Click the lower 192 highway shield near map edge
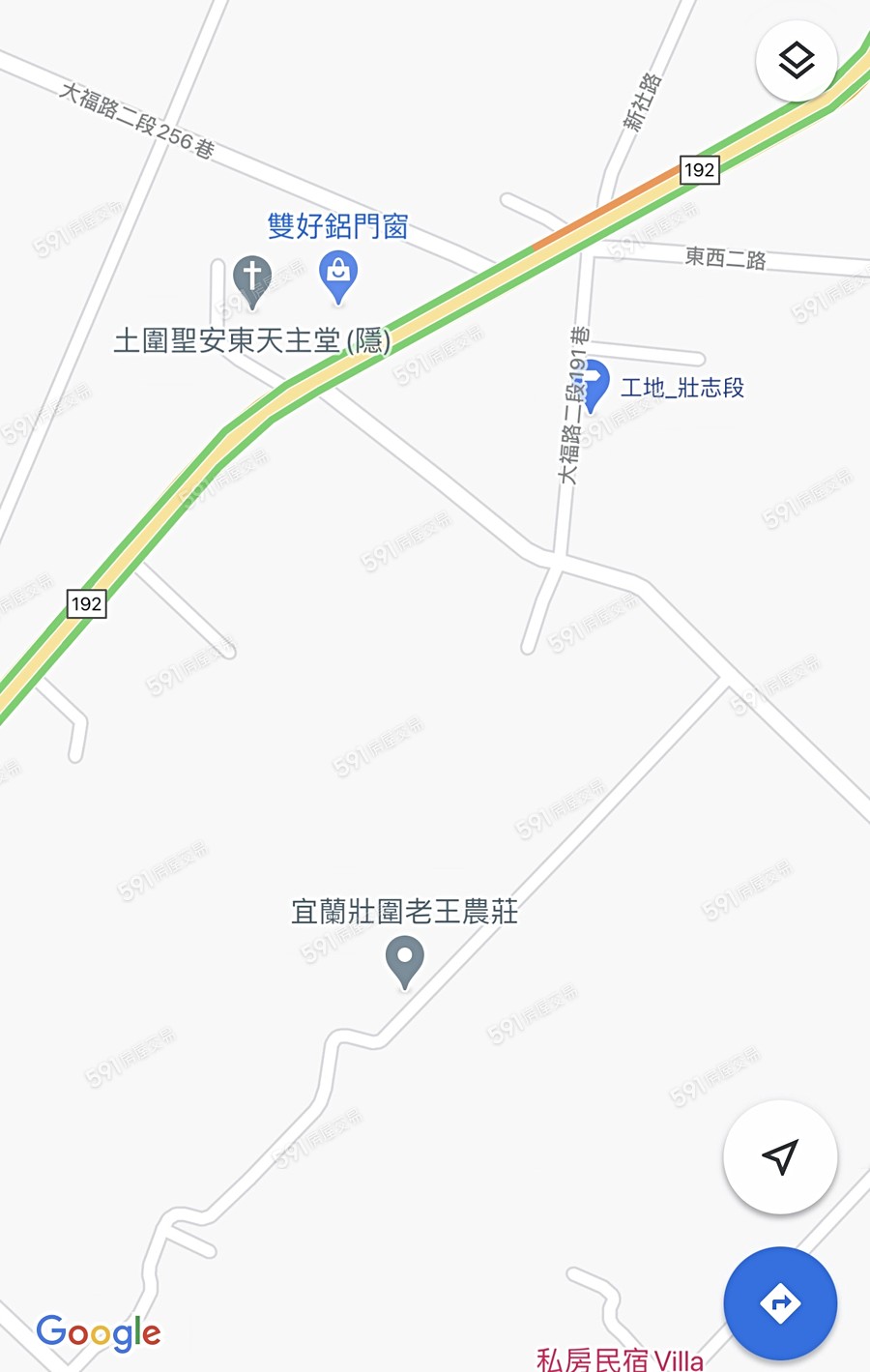 [87, 603]
